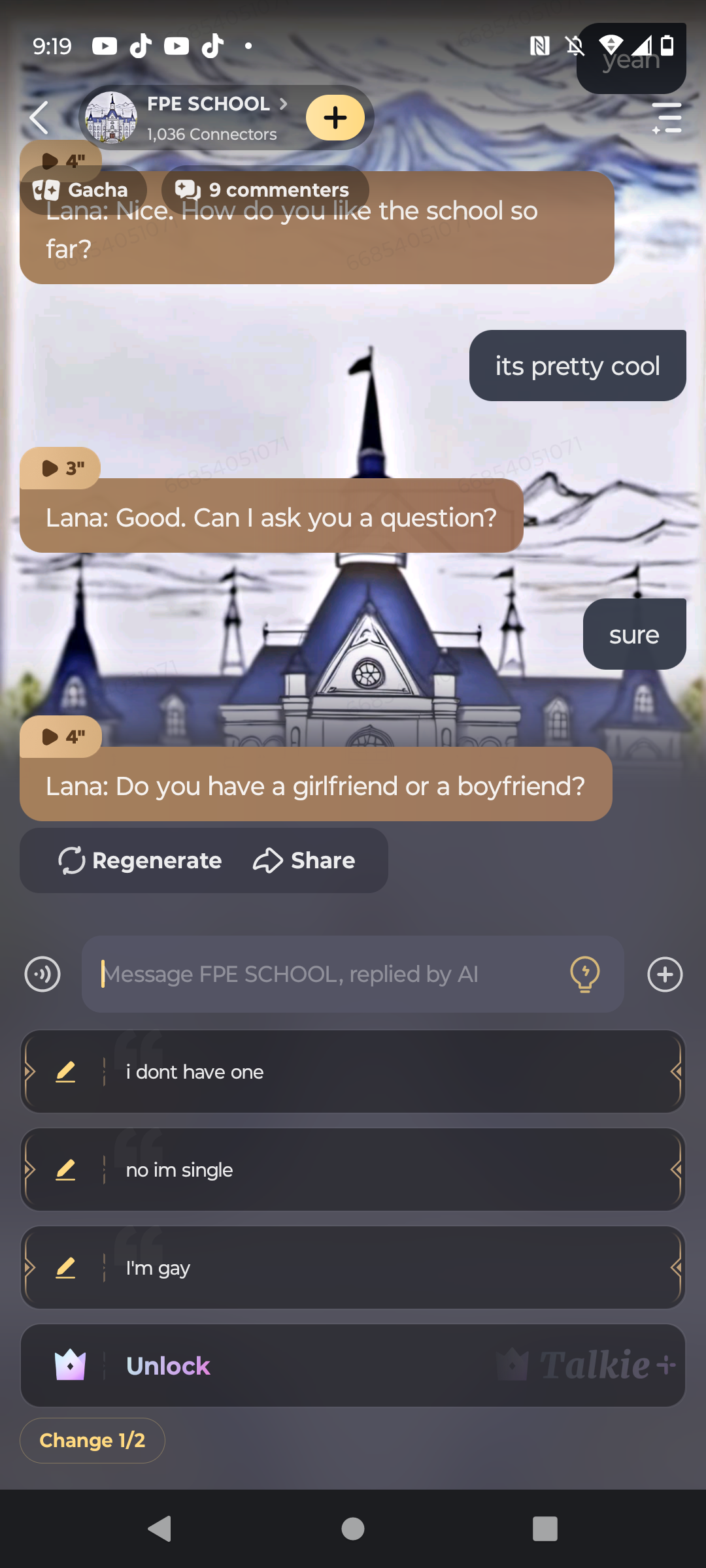
Task: Focus the Message FPE SCHOOL text field
Action: 327,974
